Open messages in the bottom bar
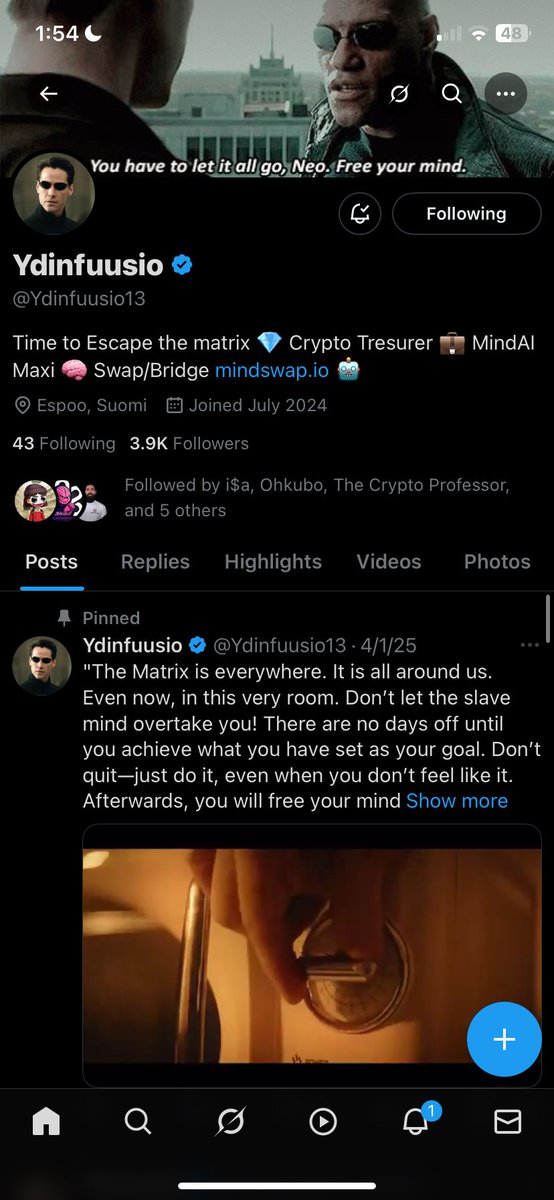 coord(508,1122)
